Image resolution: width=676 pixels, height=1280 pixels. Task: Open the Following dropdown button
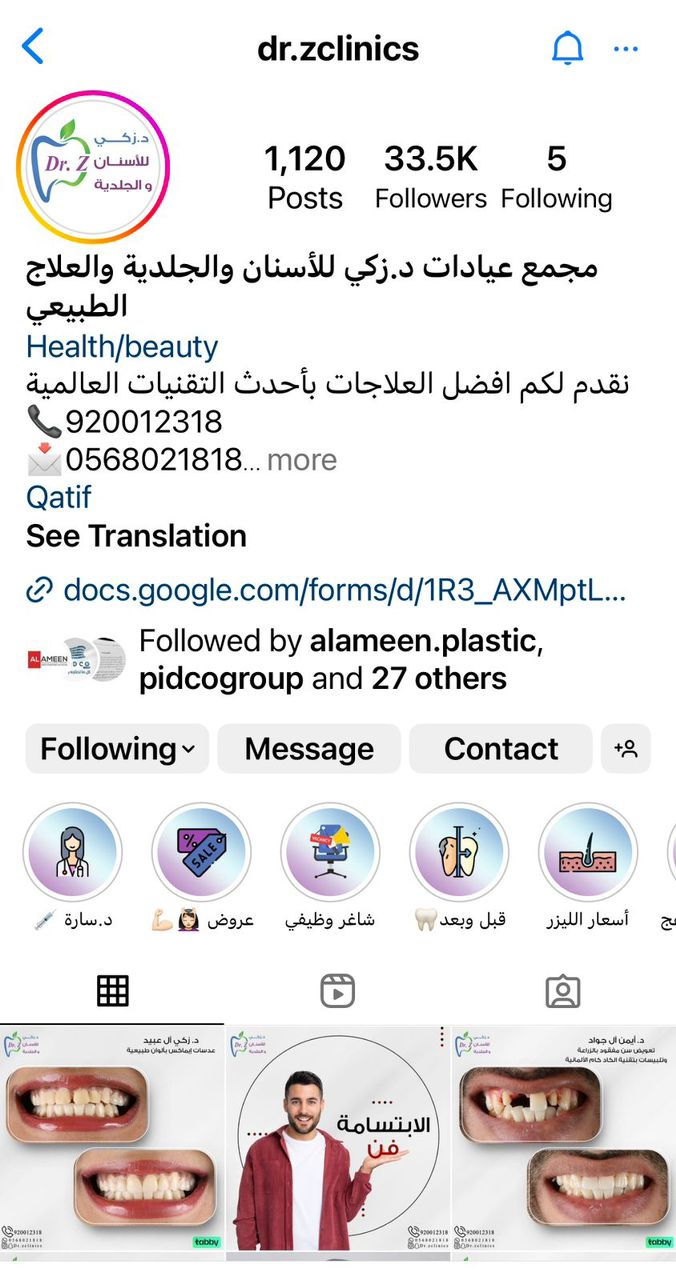(x=117, y=749)
